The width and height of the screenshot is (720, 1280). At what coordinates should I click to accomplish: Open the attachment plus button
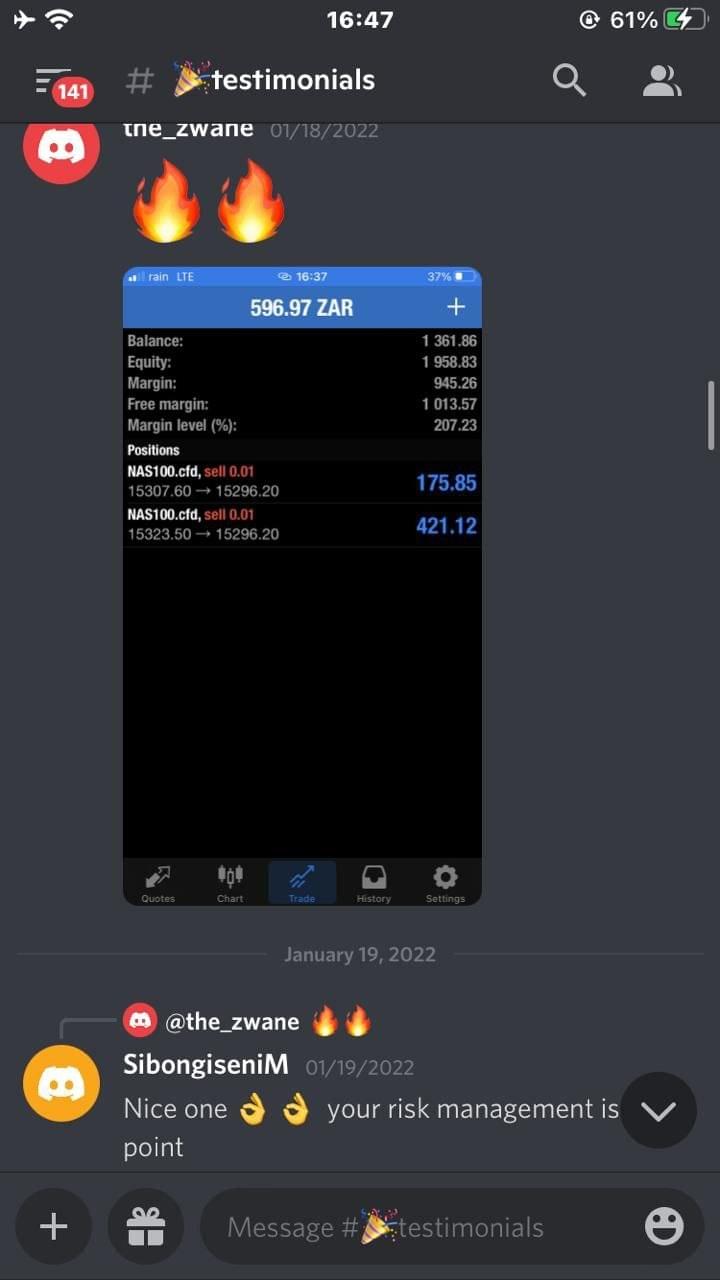pyautogui.click(x=53, y=1226)
